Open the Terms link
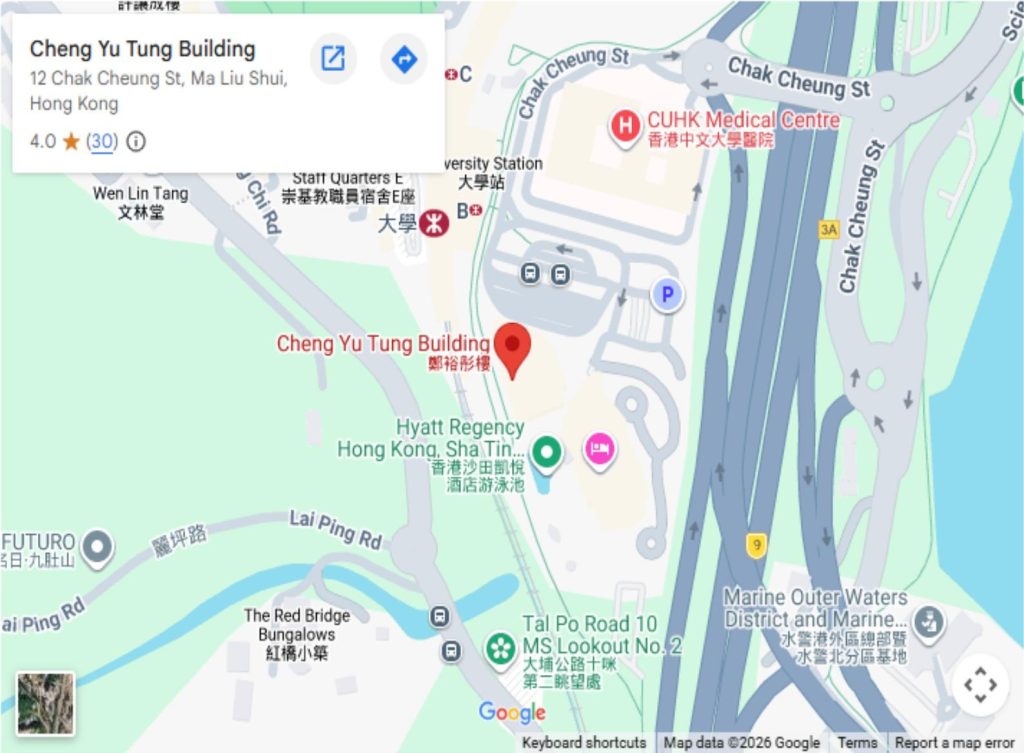1024x753 pixels. (857, 743)
